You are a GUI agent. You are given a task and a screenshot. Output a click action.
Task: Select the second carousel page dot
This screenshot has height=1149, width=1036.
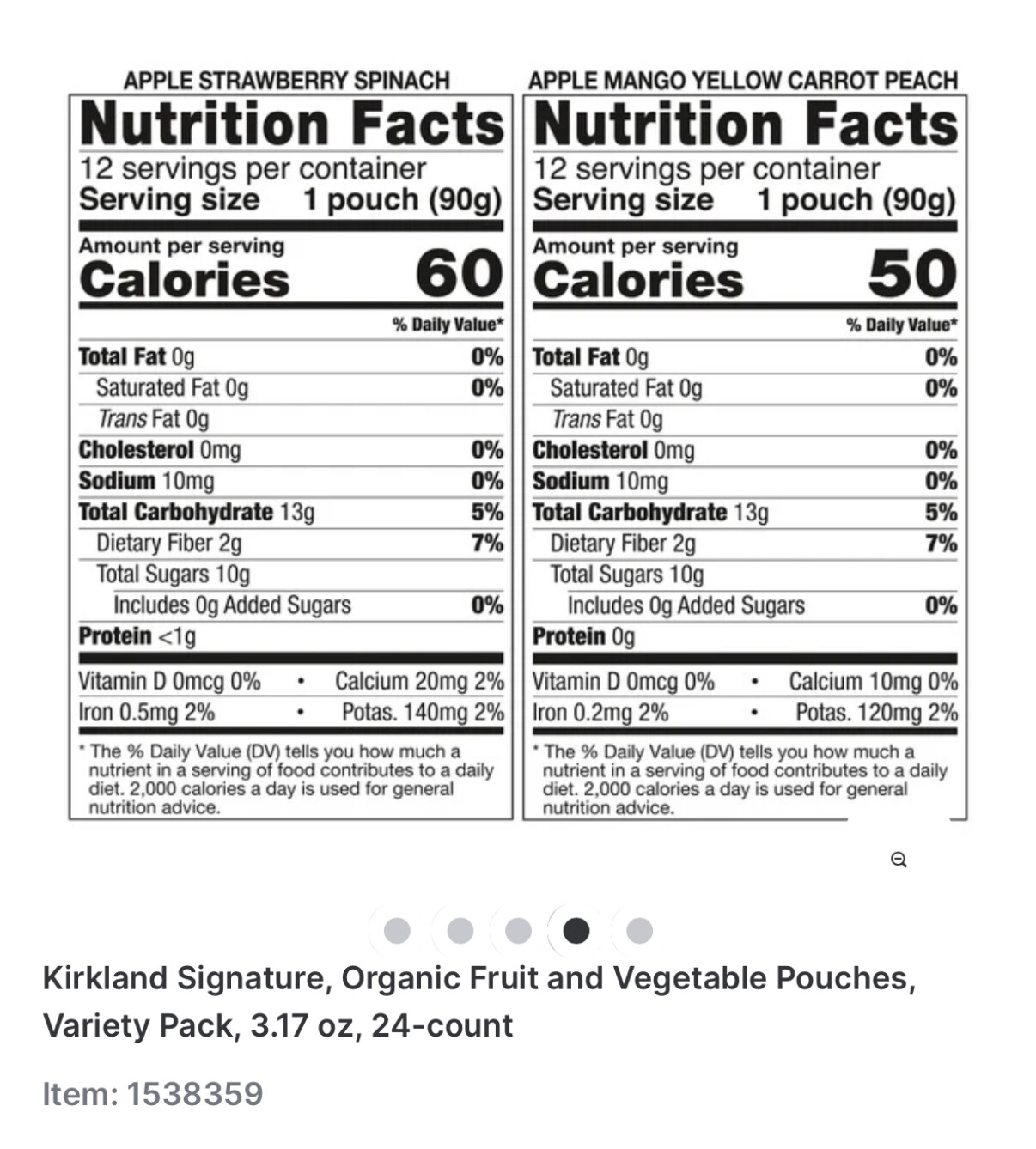pyautogui.click(x=460, y=930)
